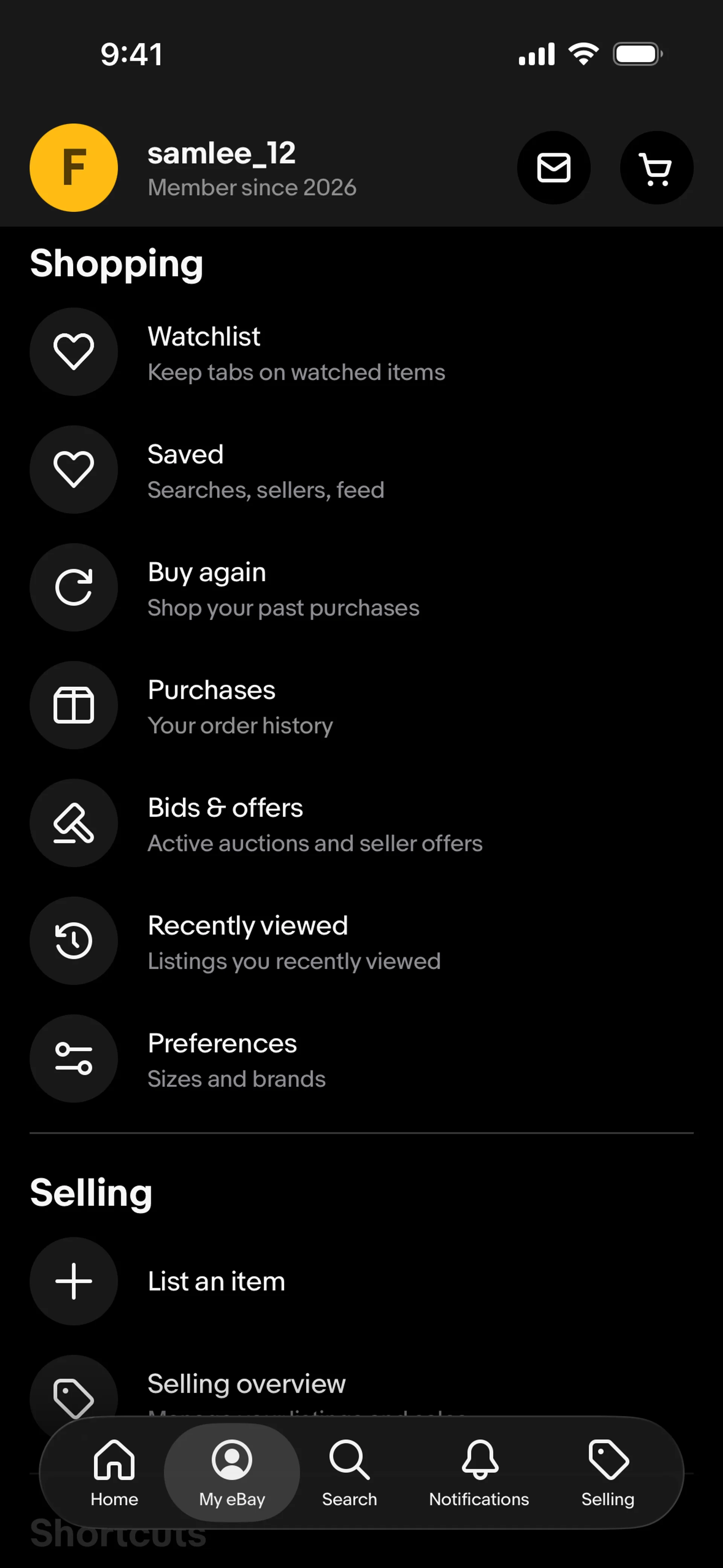Viewport: 723px width, 1568px height.
Task: Select Buy again
Action: coord(361,587)
